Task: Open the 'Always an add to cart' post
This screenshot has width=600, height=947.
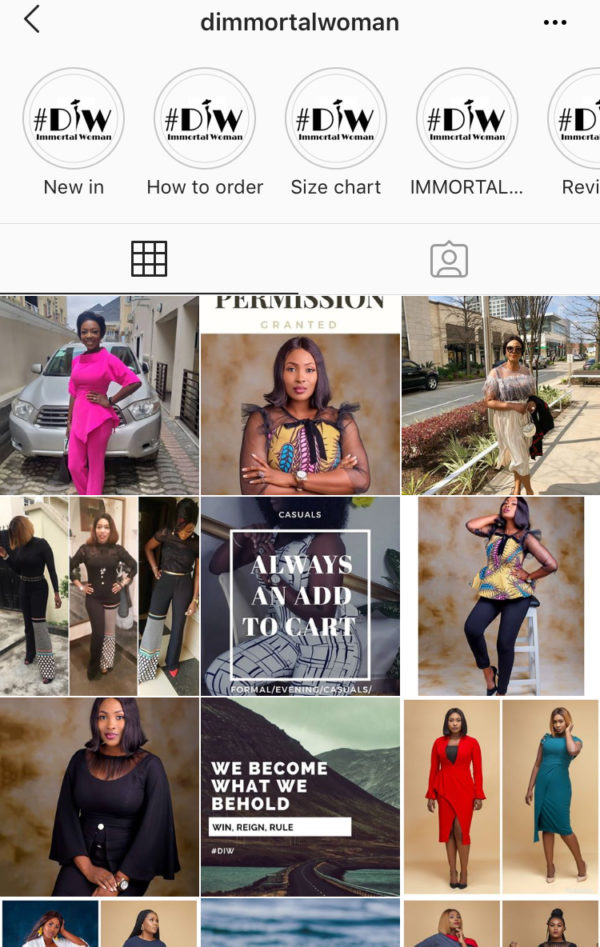Action: [300, 596]
